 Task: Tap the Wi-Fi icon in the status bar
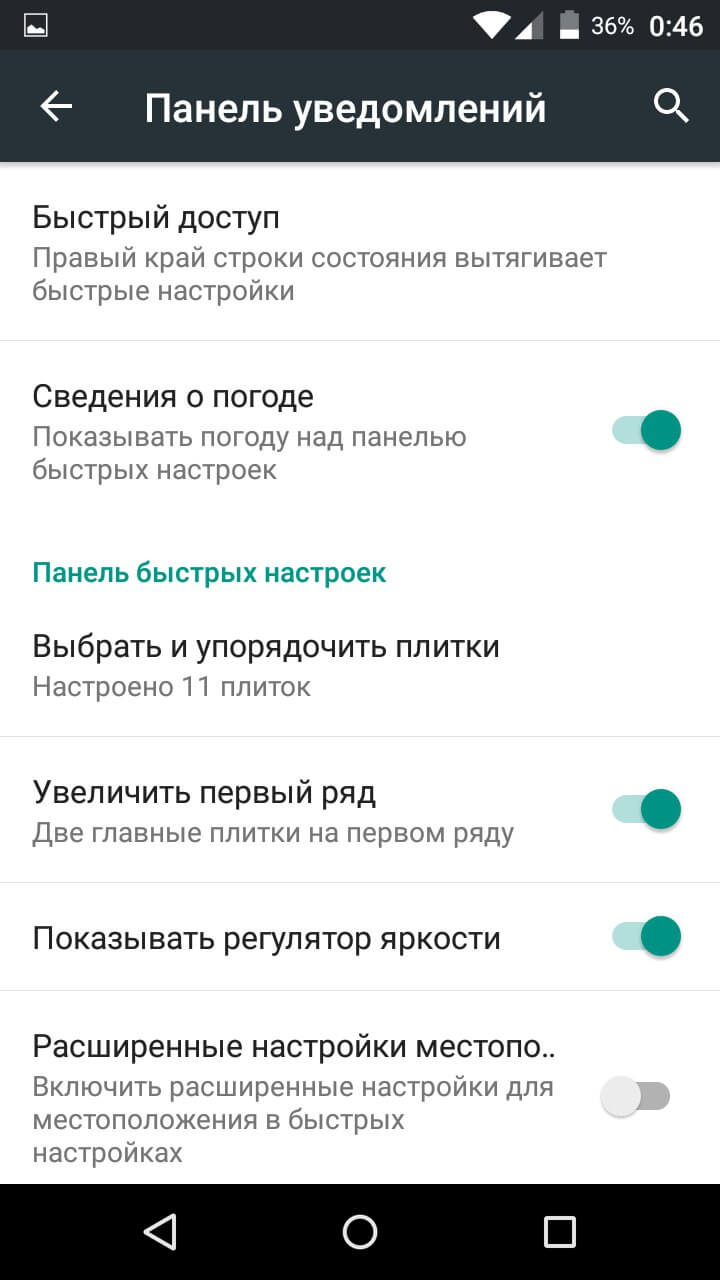491,22
